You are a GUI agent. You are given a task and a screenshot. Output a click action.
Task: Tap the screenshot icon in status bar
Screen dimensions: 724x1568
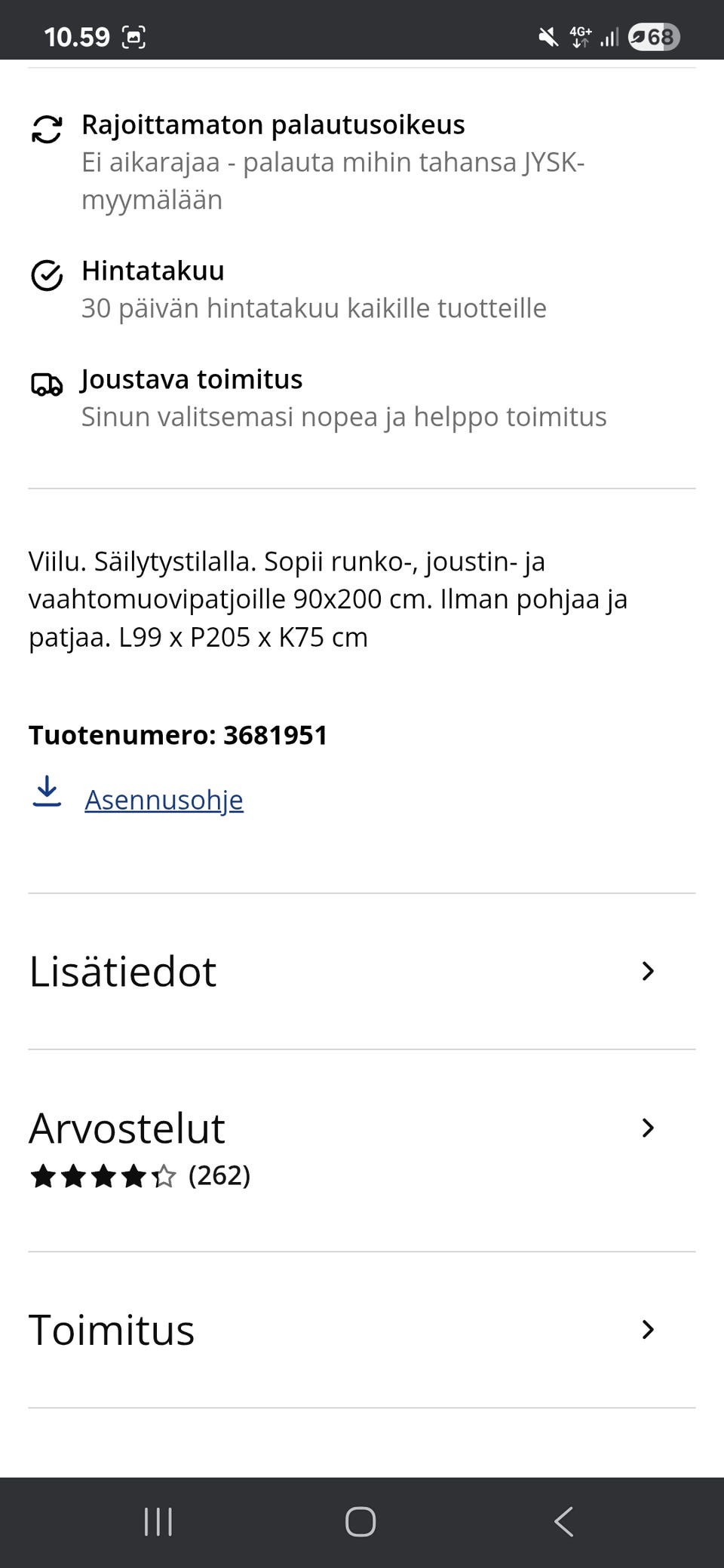pos(132,35)
